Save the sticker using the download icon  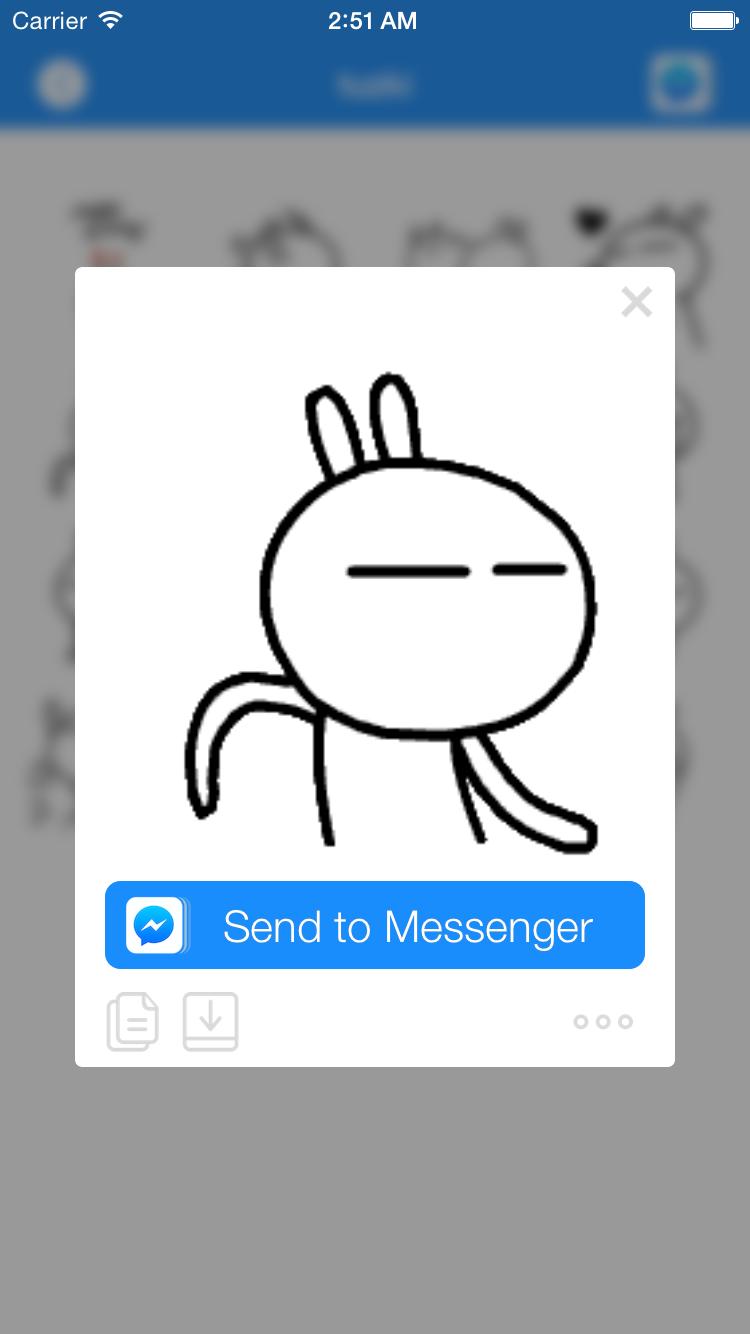point(210,1021)
